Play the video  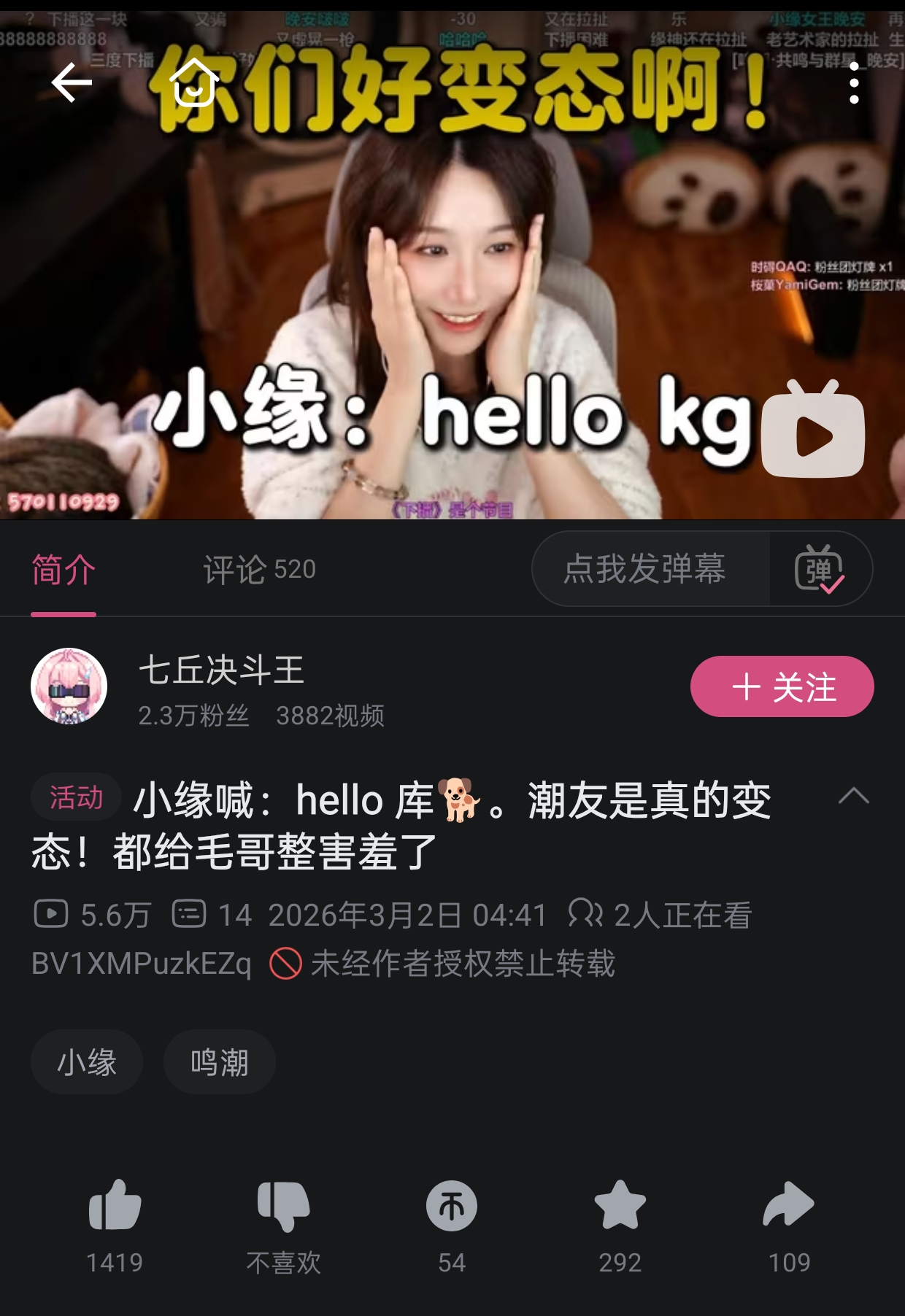813,430
